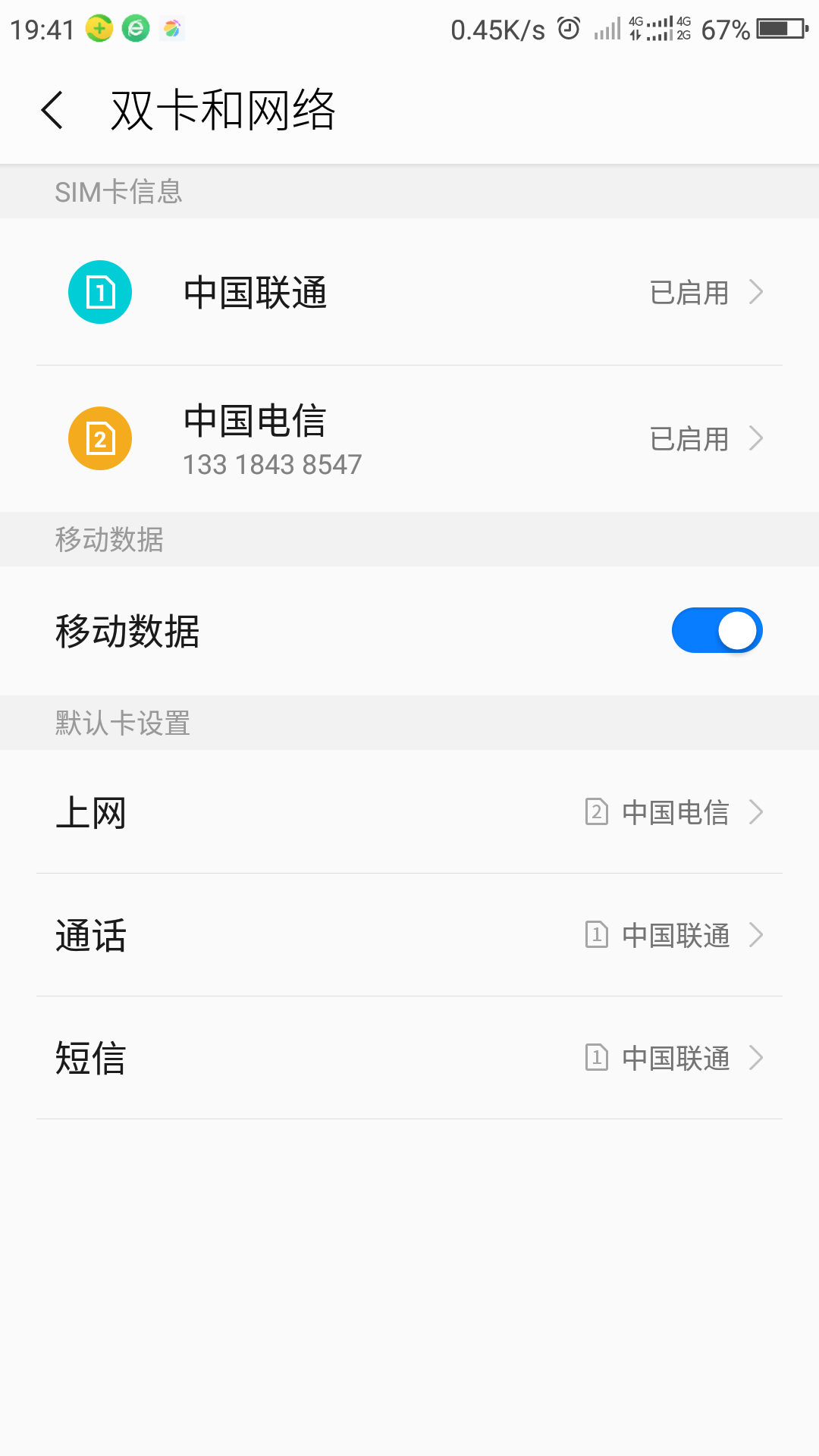Select the 短信 default card row

tap(409, 1058)
